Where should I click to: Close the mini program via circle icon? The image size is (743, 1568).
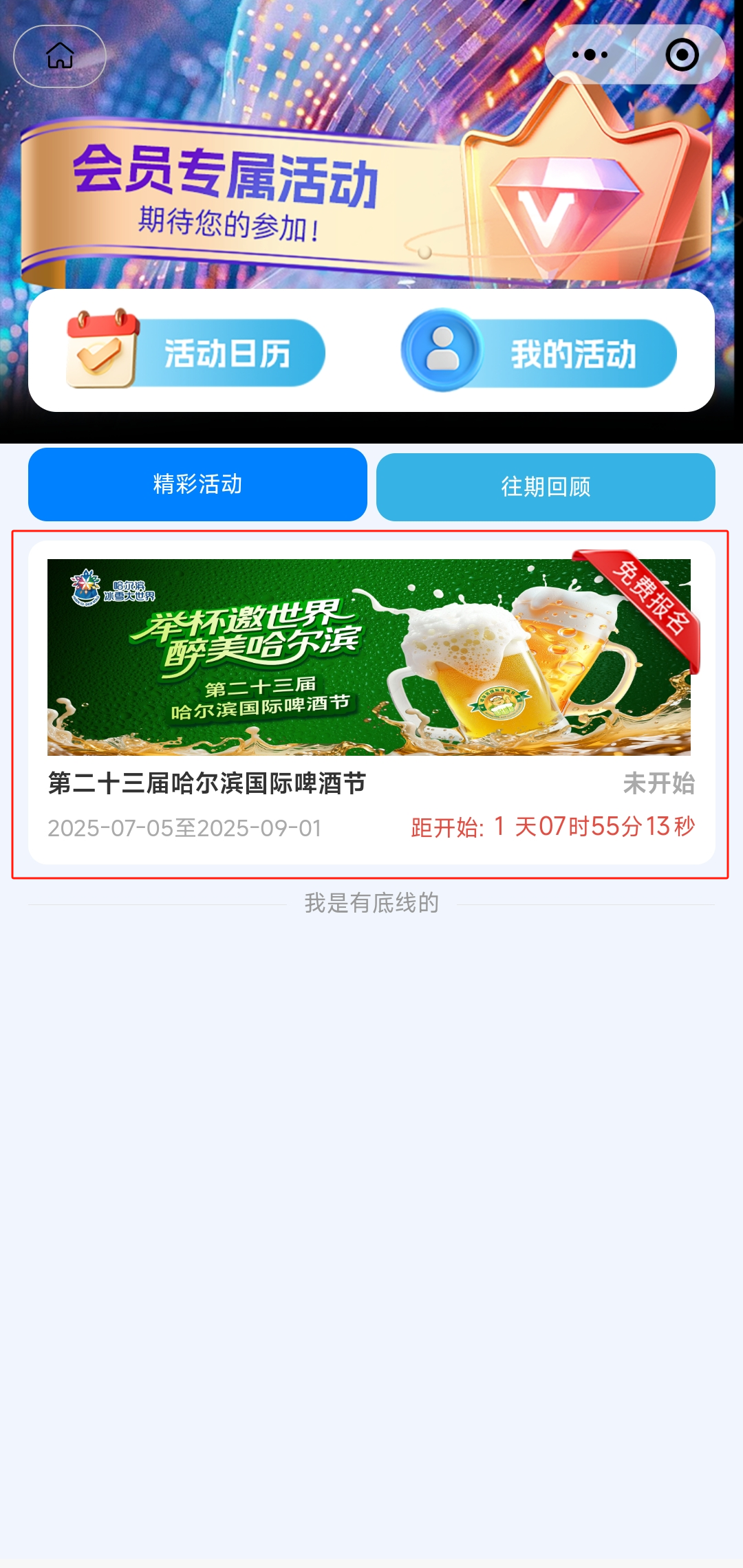pos(682,55)
